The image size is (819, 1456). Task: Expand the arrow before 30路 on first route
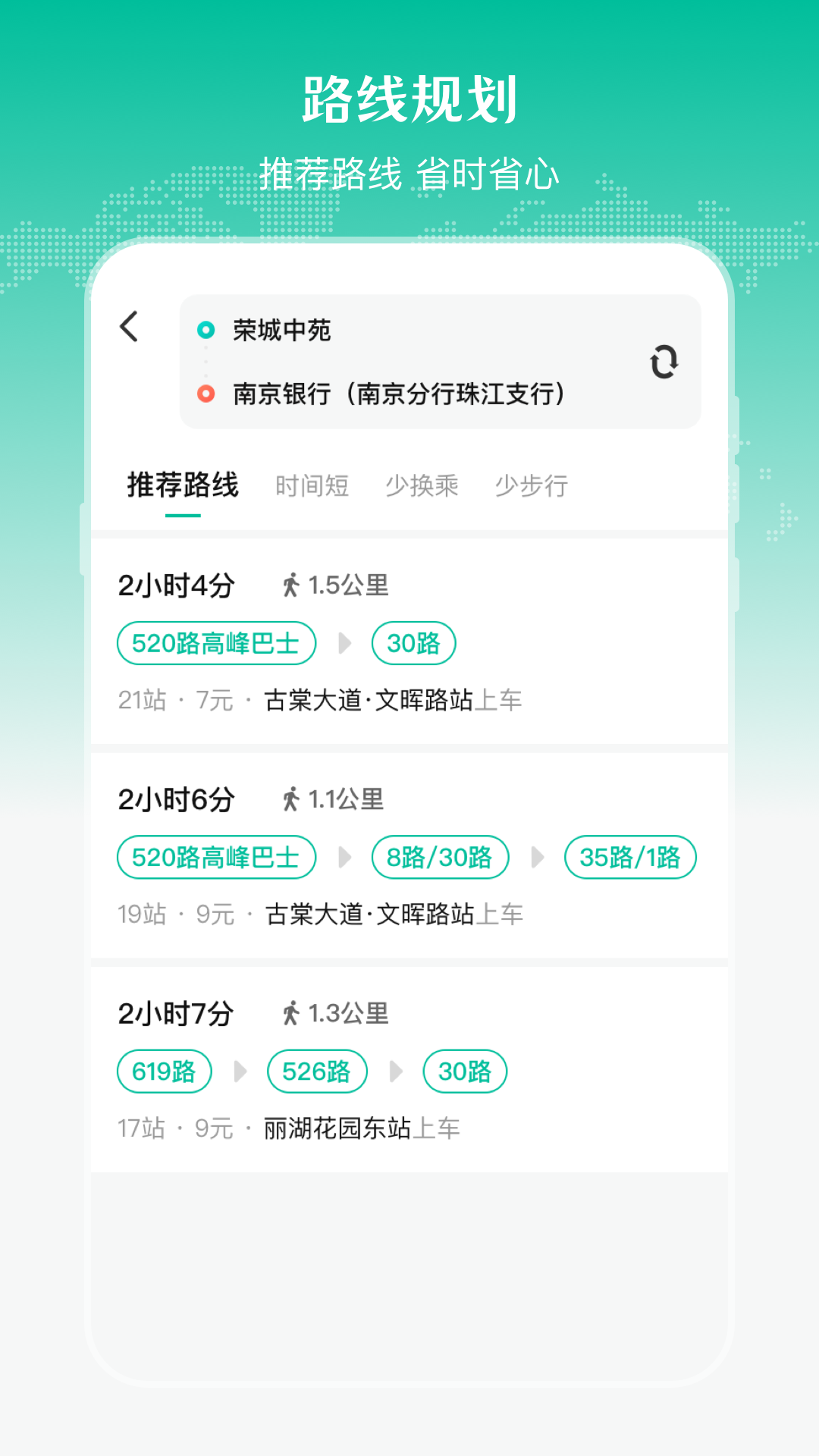coord(346,642)
